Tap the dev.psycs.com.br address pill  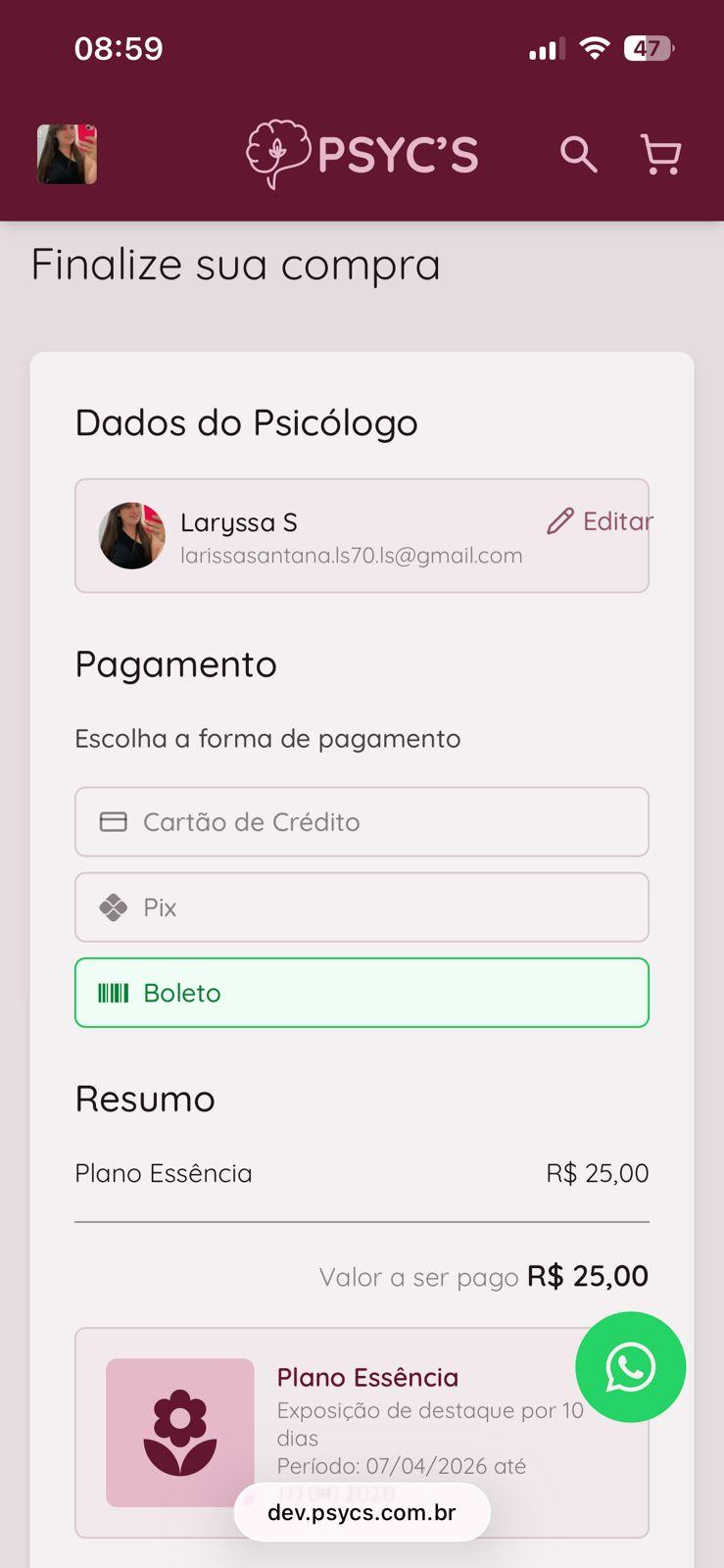tap(362, 1512)
